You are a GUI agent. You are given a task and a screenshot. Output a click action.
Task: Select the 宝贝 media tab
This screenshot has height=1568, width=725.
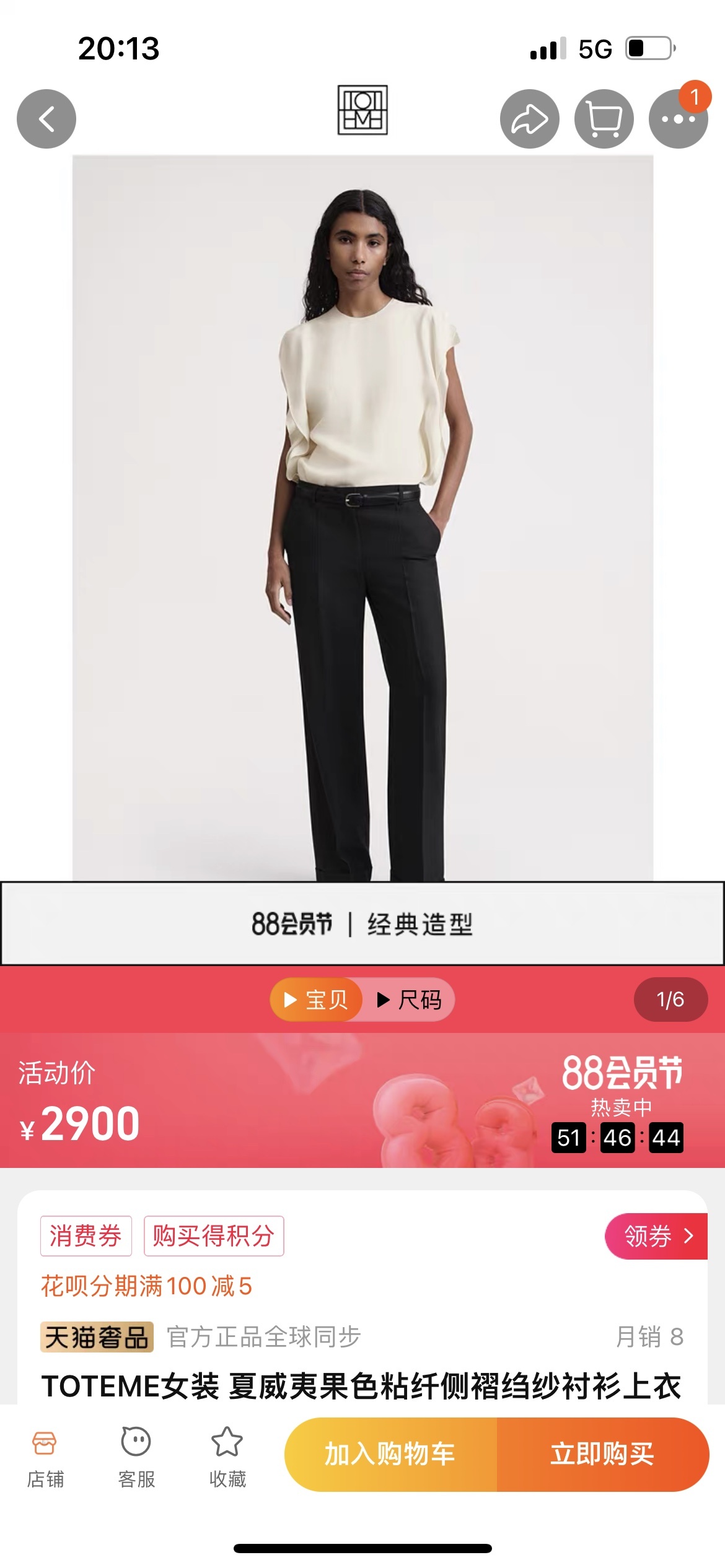(x=316, y=1000)
